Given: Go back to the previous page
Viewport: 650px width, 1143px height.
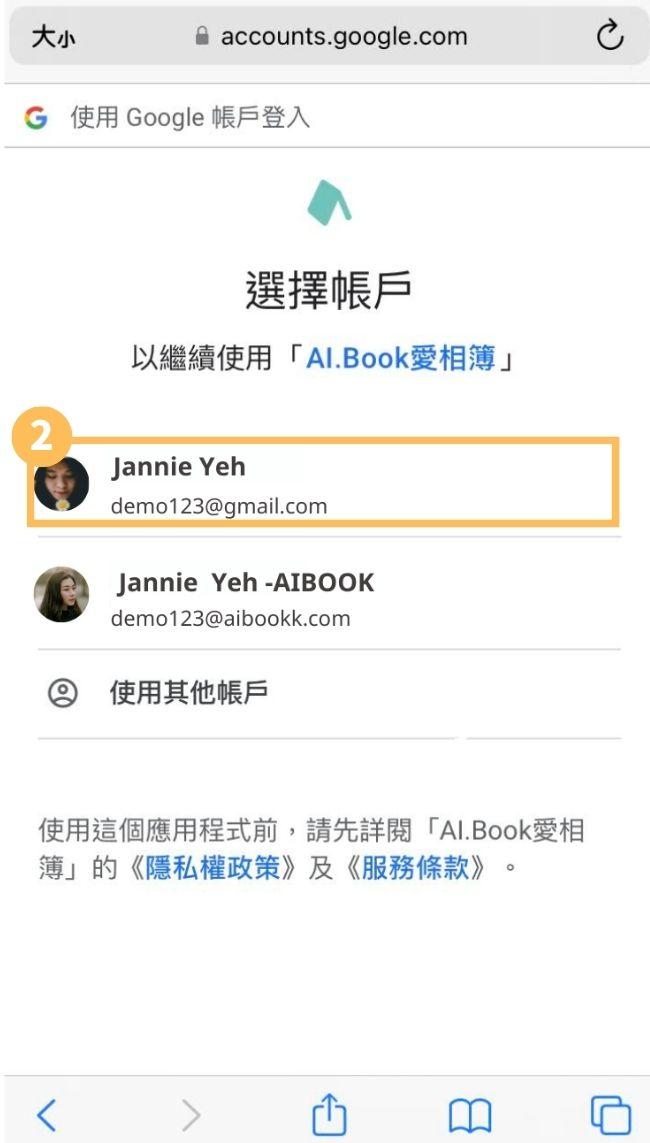Looking at the screenshot, I should click(47, 1113).
